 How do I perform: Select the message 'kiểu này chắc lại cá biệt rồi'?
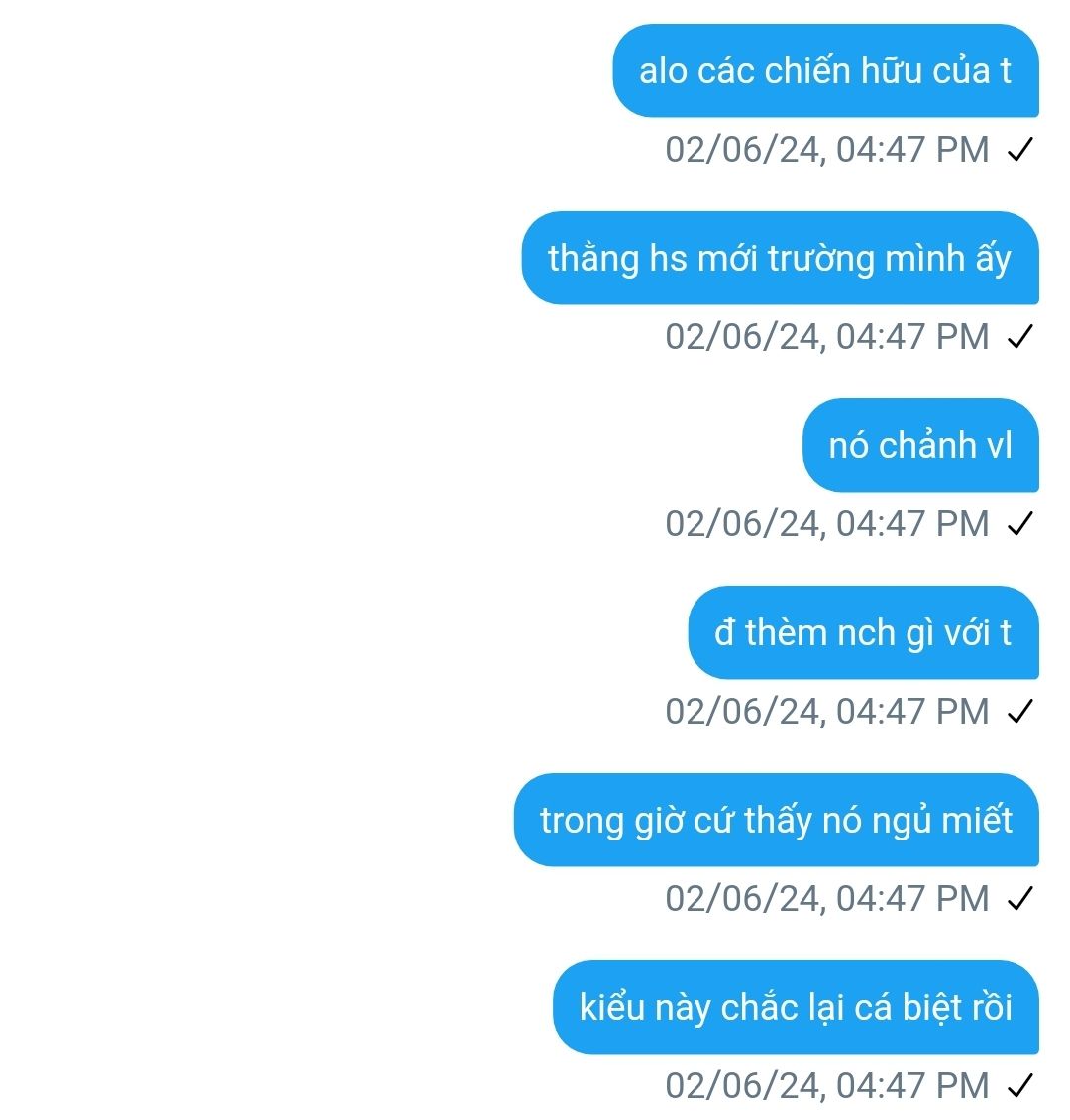pos(796,1008)
